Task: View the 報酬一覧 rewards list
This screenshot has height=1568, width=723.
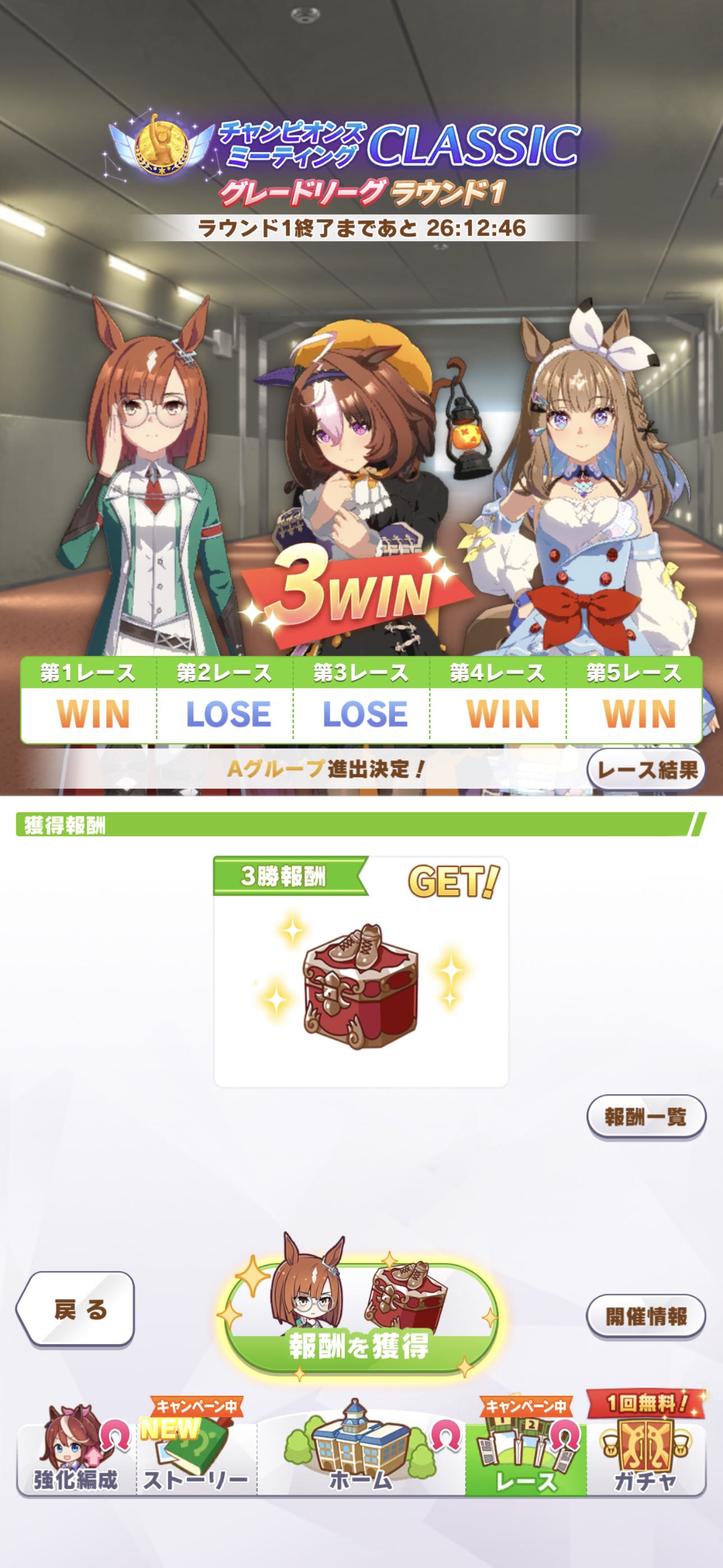Action: [646, 1117]
